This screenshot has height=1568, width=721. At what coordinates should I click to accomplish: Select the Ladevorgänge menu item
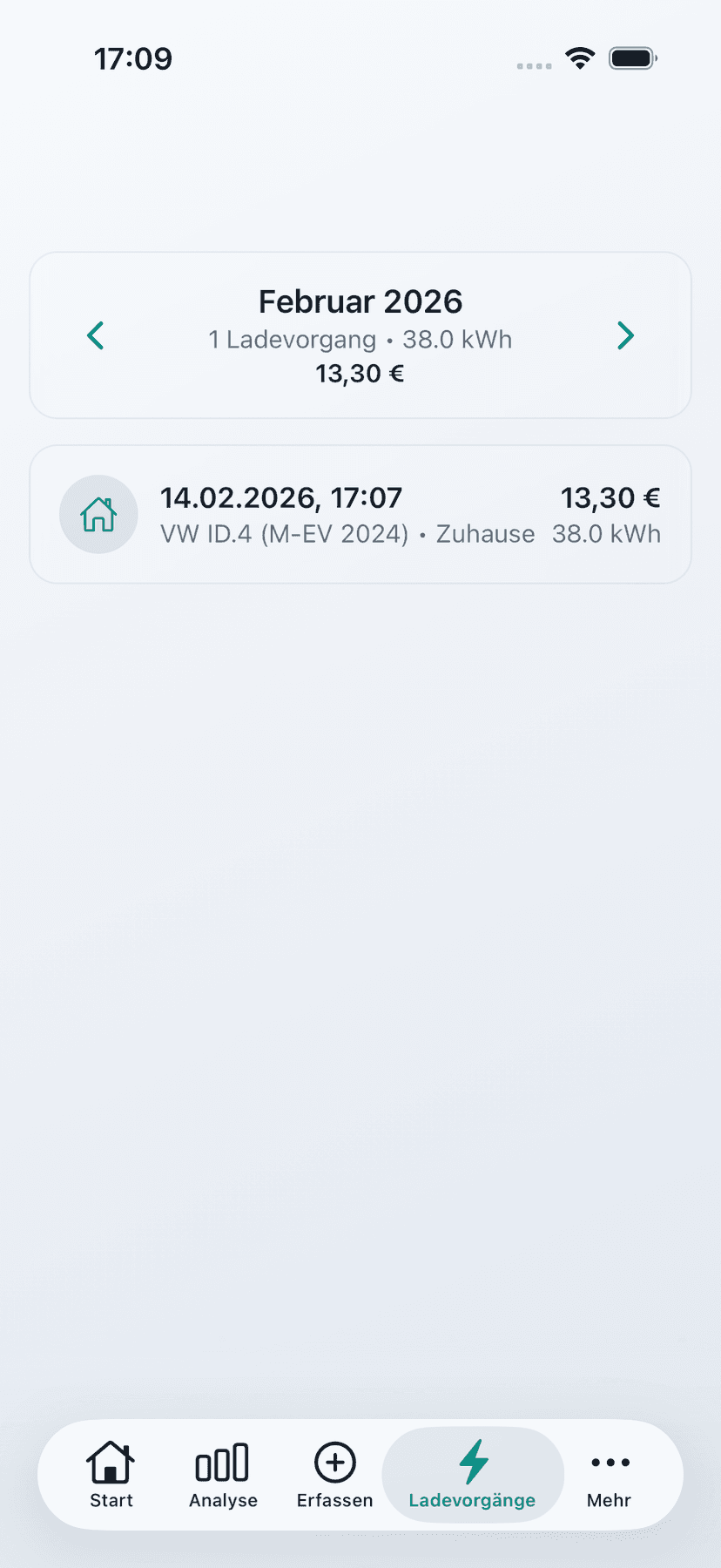pyautogui.click(x=473, y=1475)
